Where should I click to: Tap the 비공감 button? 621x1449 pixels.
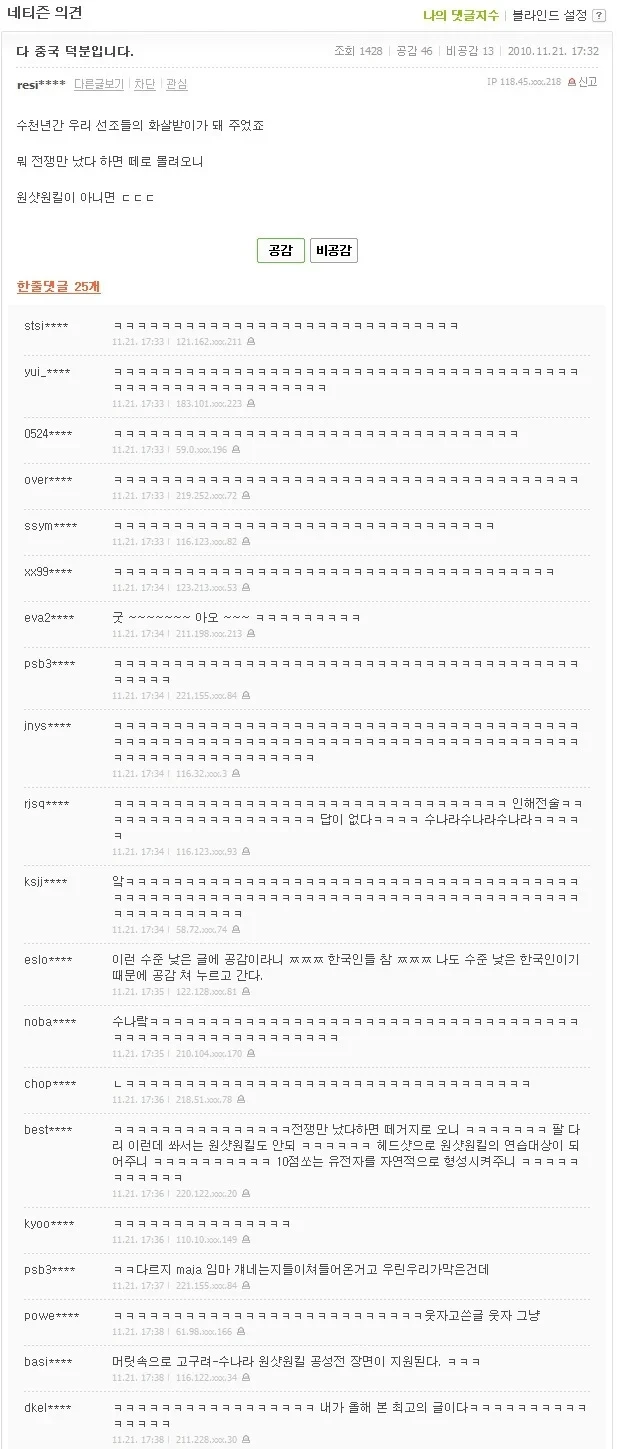tap(334, 250)
